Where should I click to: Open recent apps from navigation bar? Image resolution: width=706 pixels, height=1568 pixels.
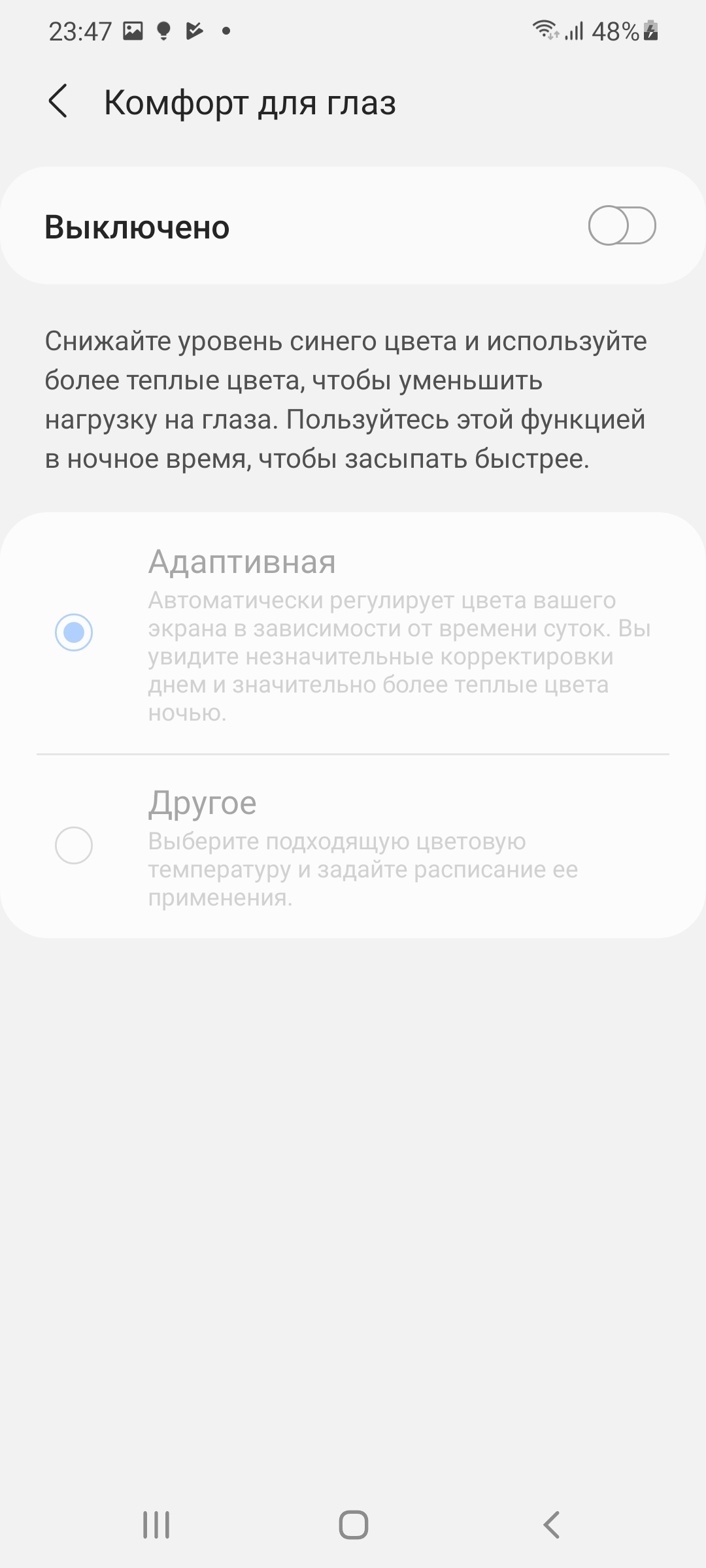156,1525
